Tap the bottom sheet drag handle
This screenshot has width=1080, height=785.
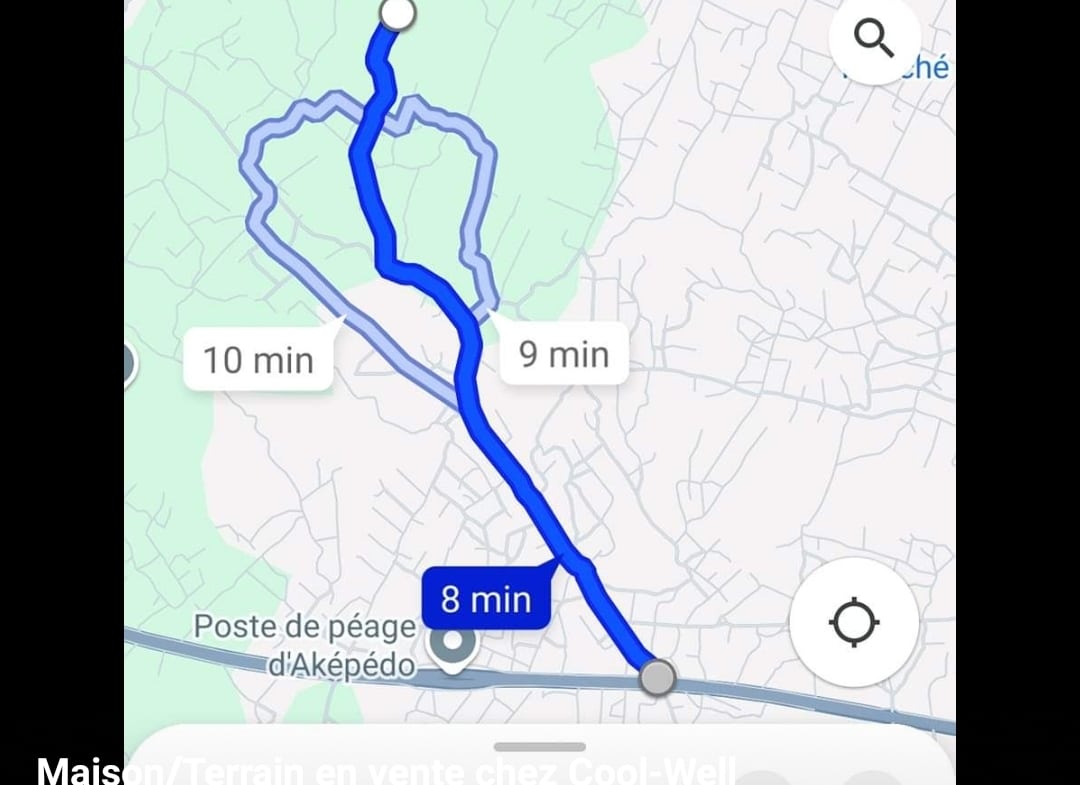(540, 747)
